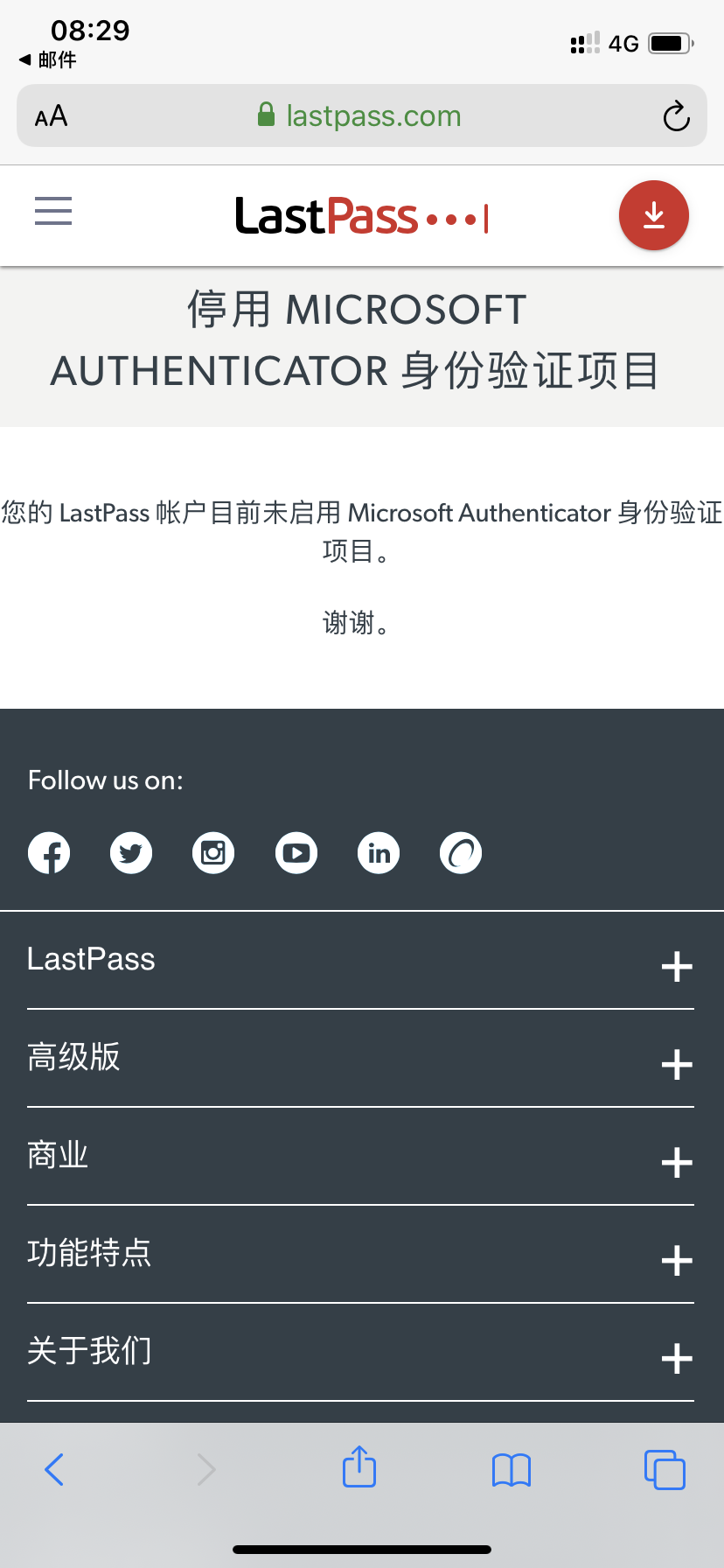The height and width of the screenshot is (1568, 724).
Task: Open the AA reader text options
Action: tap(51, 116)
